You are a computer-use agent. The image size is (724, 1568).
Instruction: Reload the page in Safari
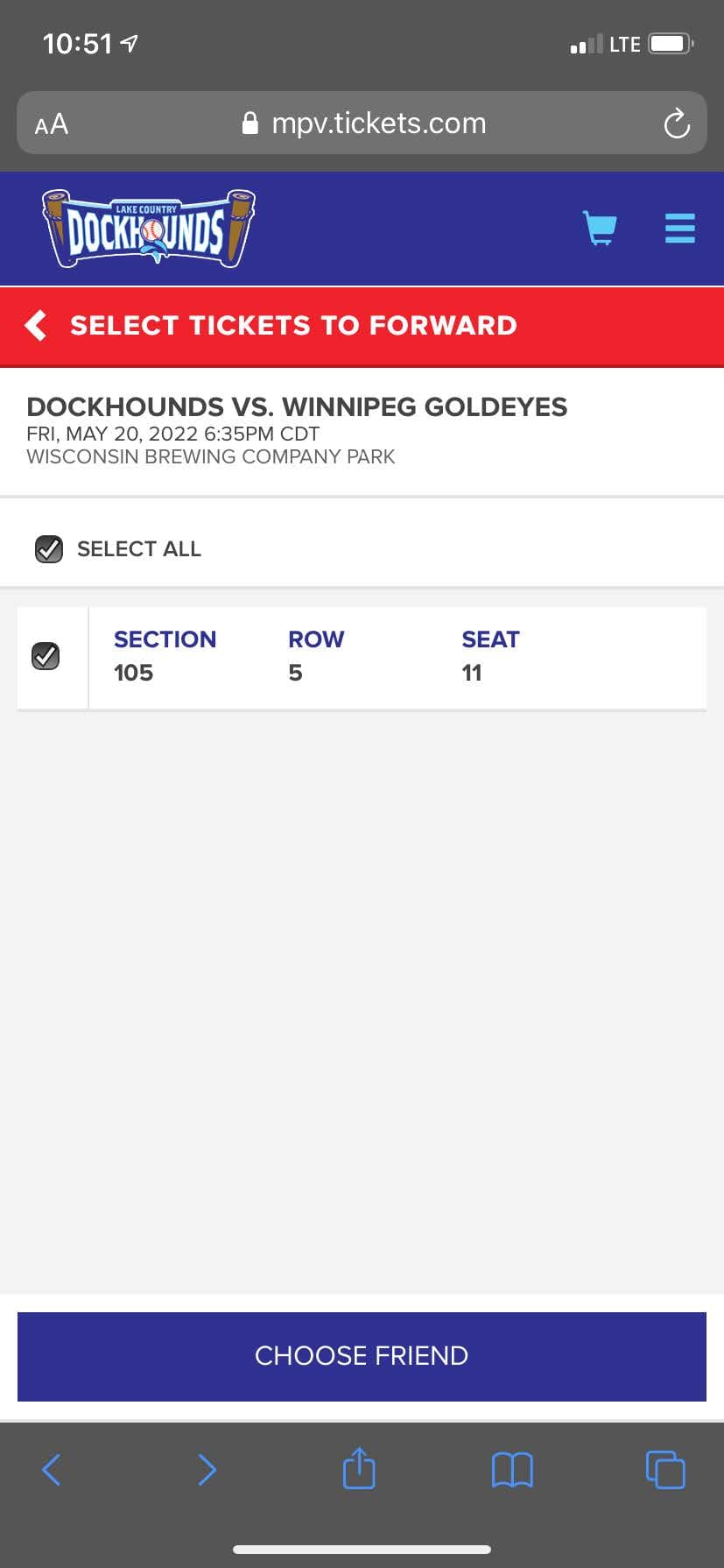pos(677,124)
